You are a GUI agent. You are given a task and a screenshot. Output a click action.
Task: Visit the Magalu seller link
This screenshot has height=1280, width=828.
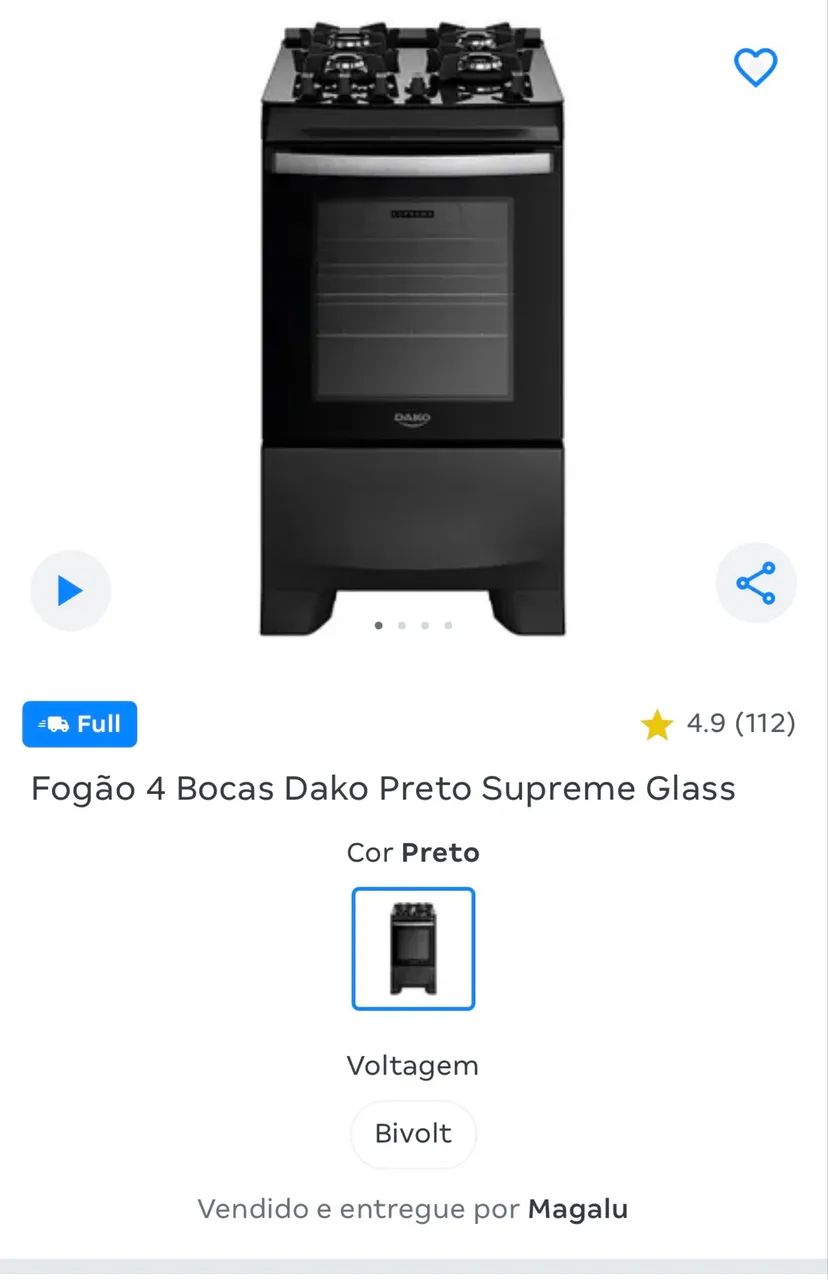[577, 1209]
